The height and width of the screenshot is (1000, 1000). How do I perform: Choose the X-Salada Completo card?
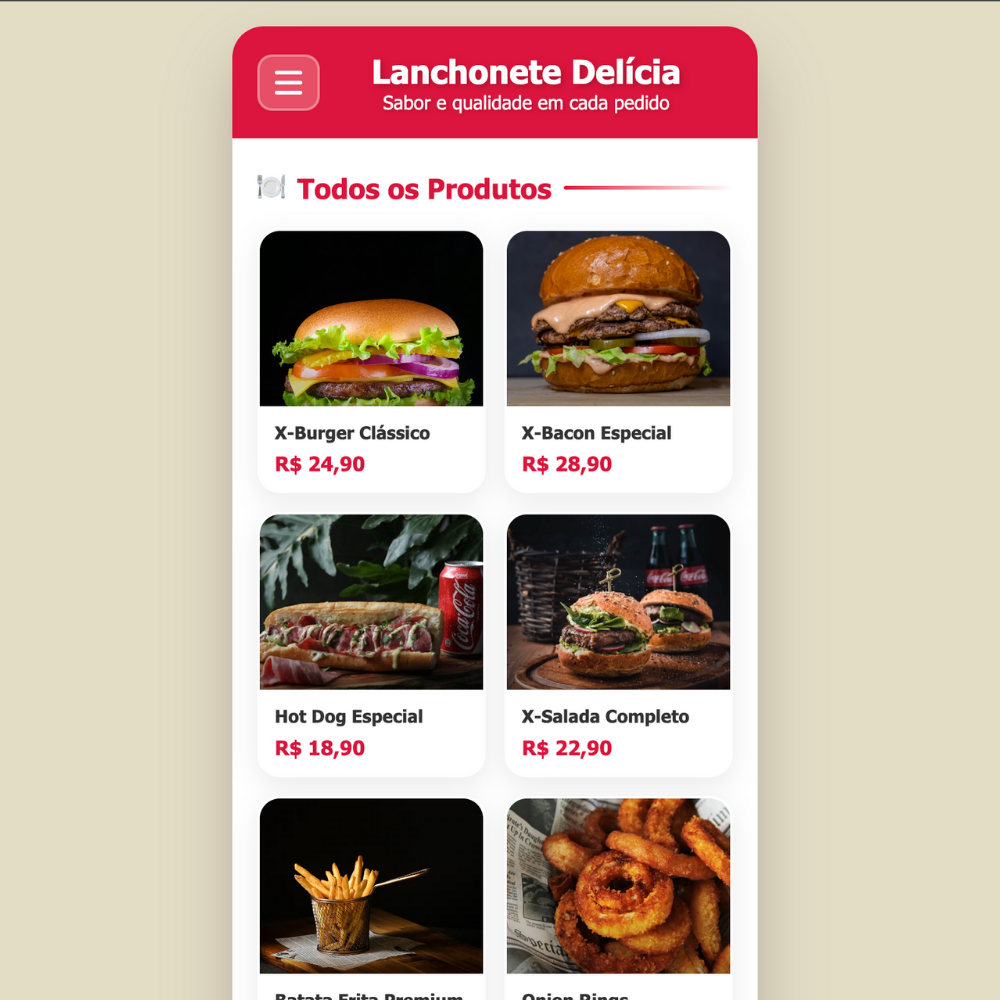tap(618, 645)
